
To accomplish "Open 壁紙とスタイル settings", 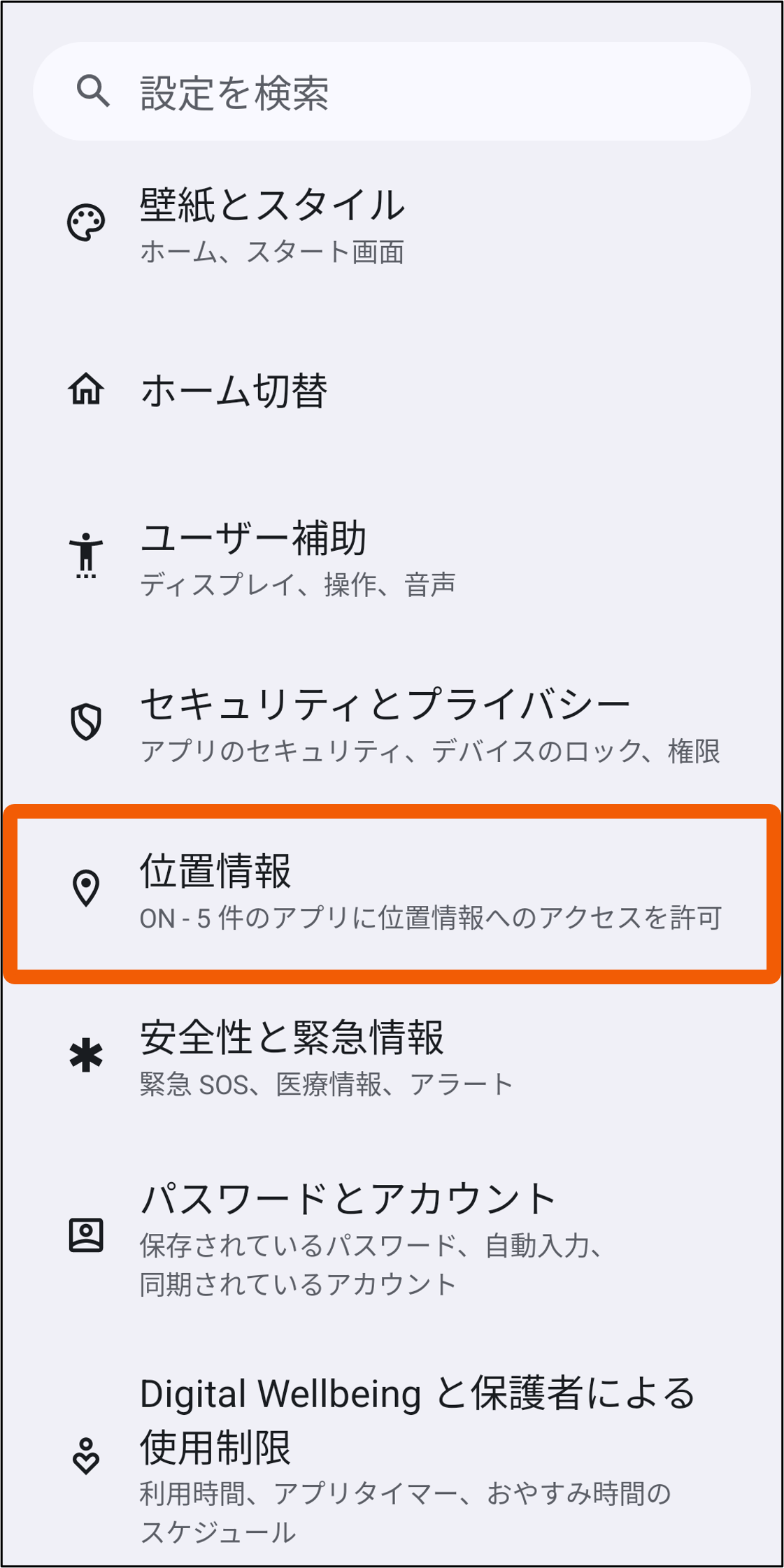I will 392,224.
